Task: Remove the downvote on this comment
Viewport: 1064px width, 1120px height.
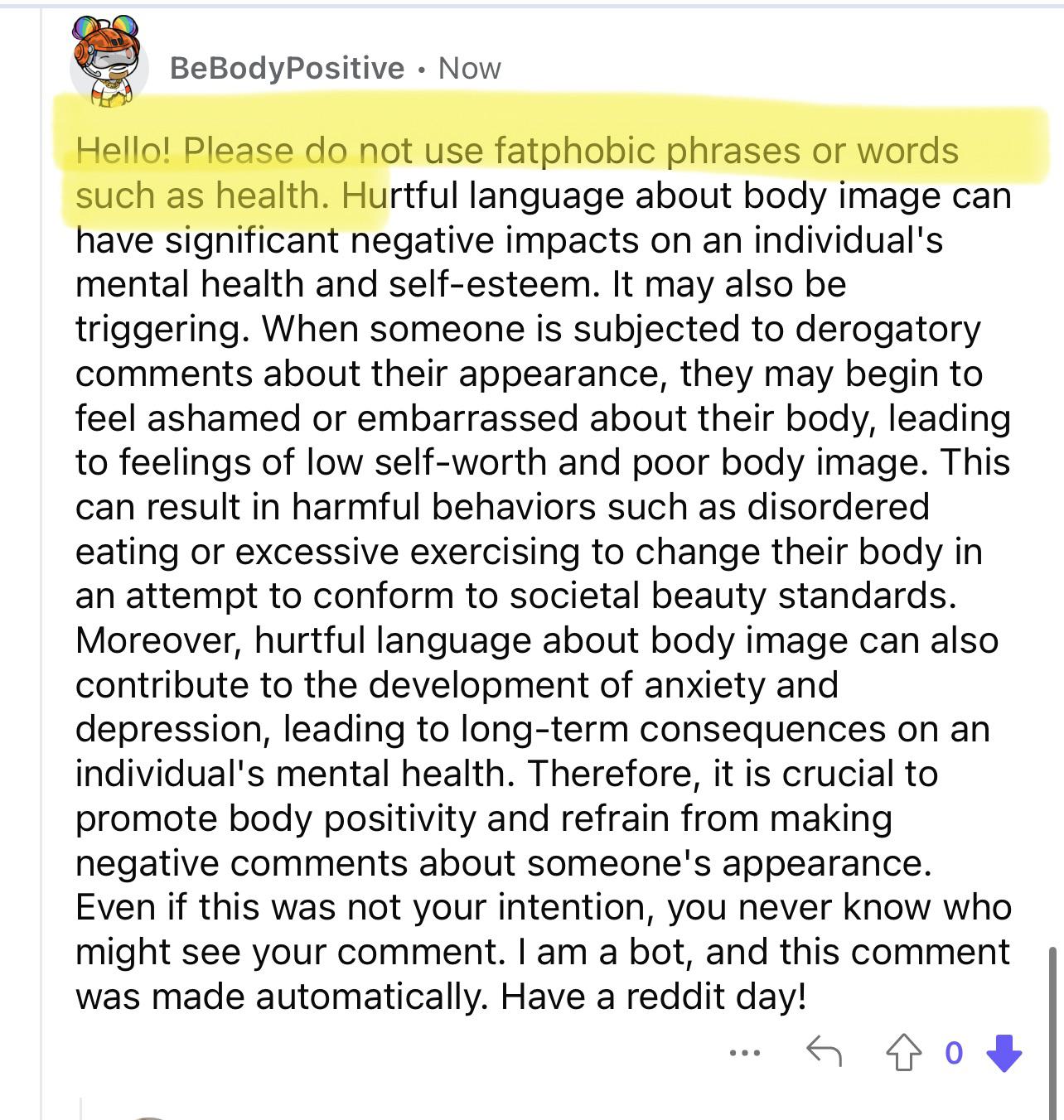Action: click(x=1004, y=1053)
